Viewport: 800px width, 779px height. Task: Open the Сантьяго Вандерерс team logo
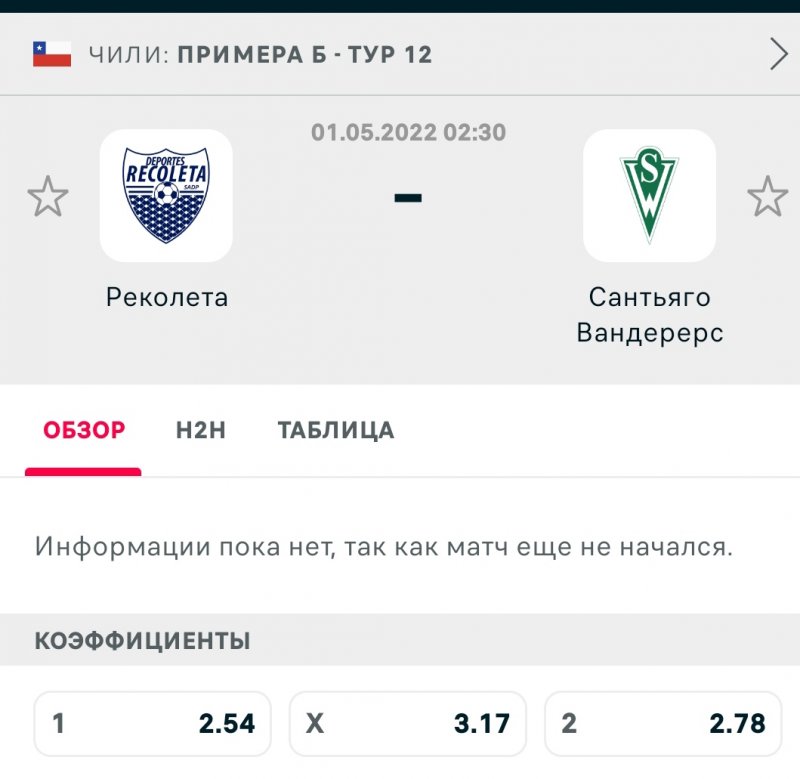[x=649, y=196]
